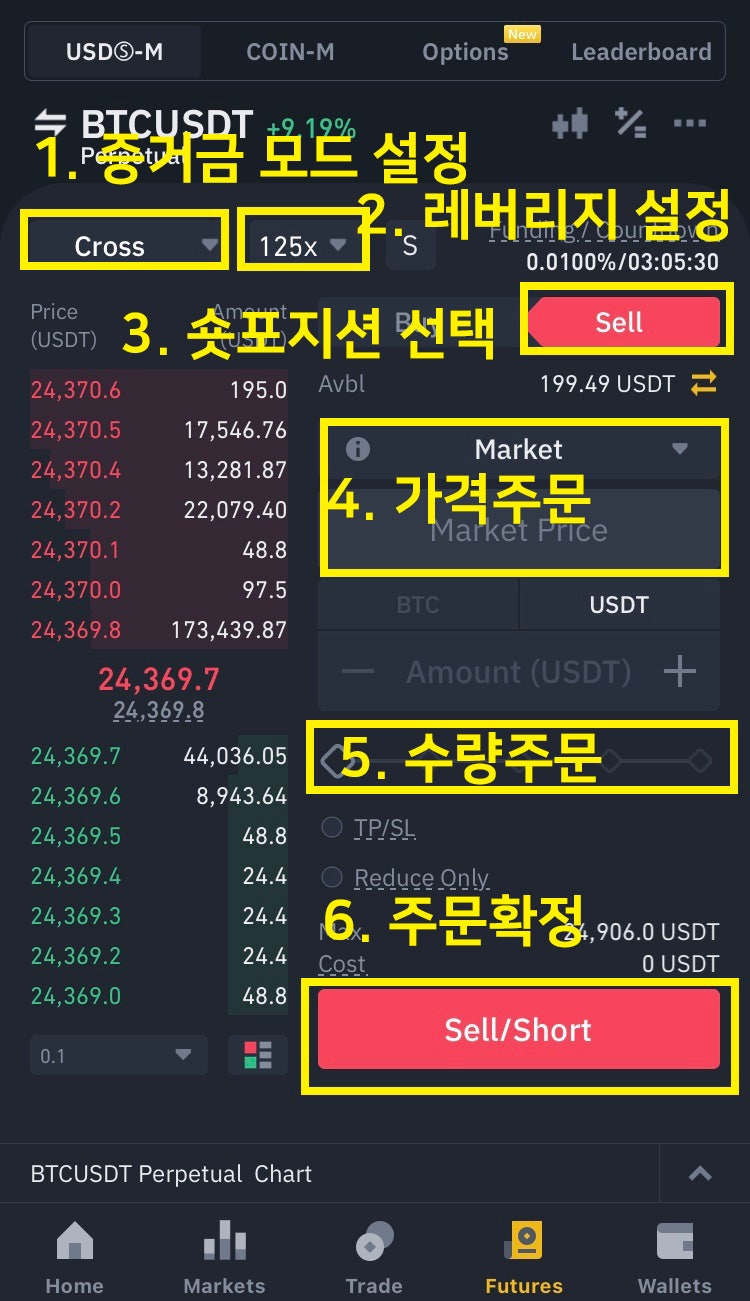Tap the transfer arrows next to Avbl
The height and width of the screenshot is (1301, 750).
tap(704, 383)
